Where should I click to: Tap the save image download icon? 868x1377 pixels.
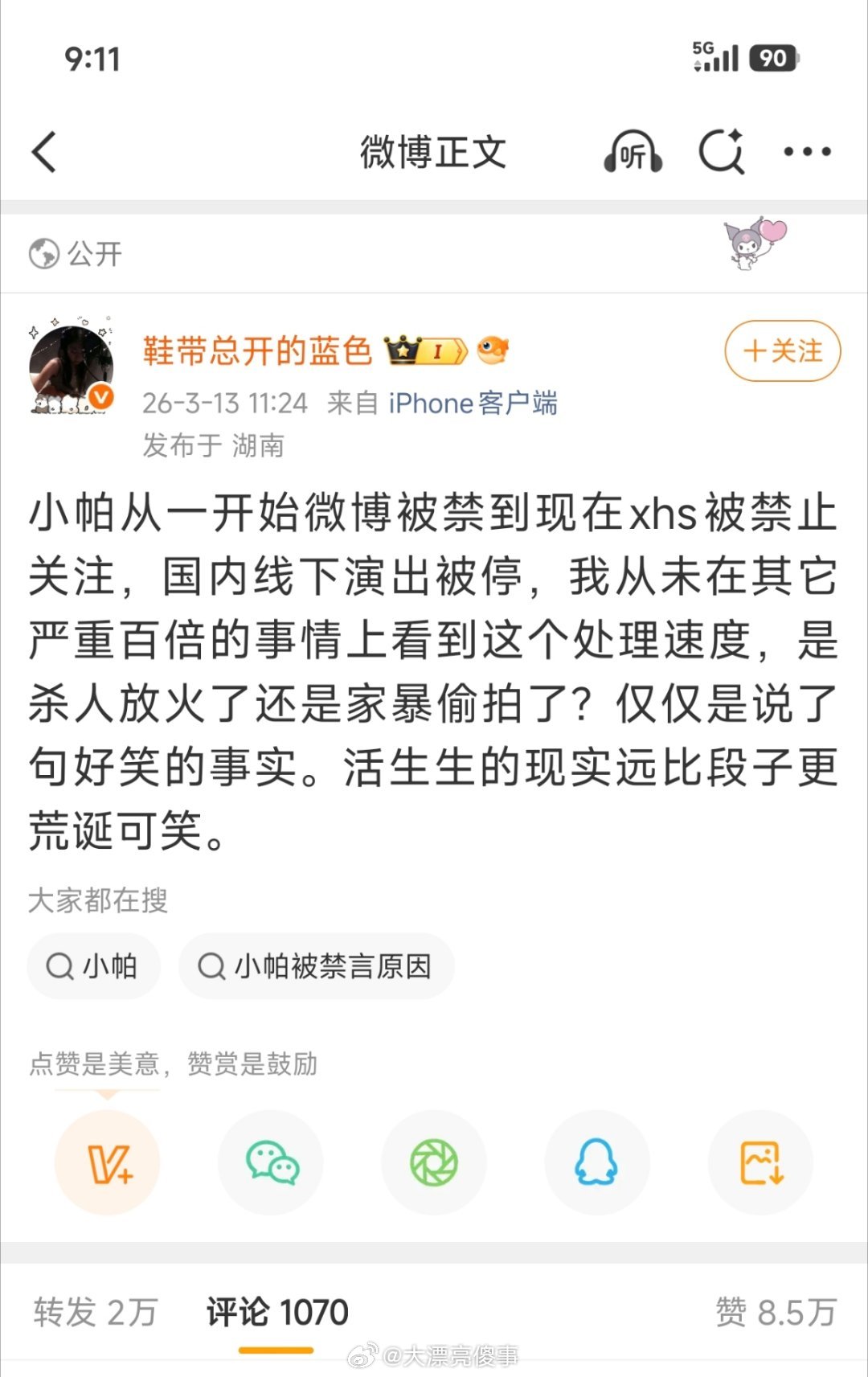click(759, 1162)
